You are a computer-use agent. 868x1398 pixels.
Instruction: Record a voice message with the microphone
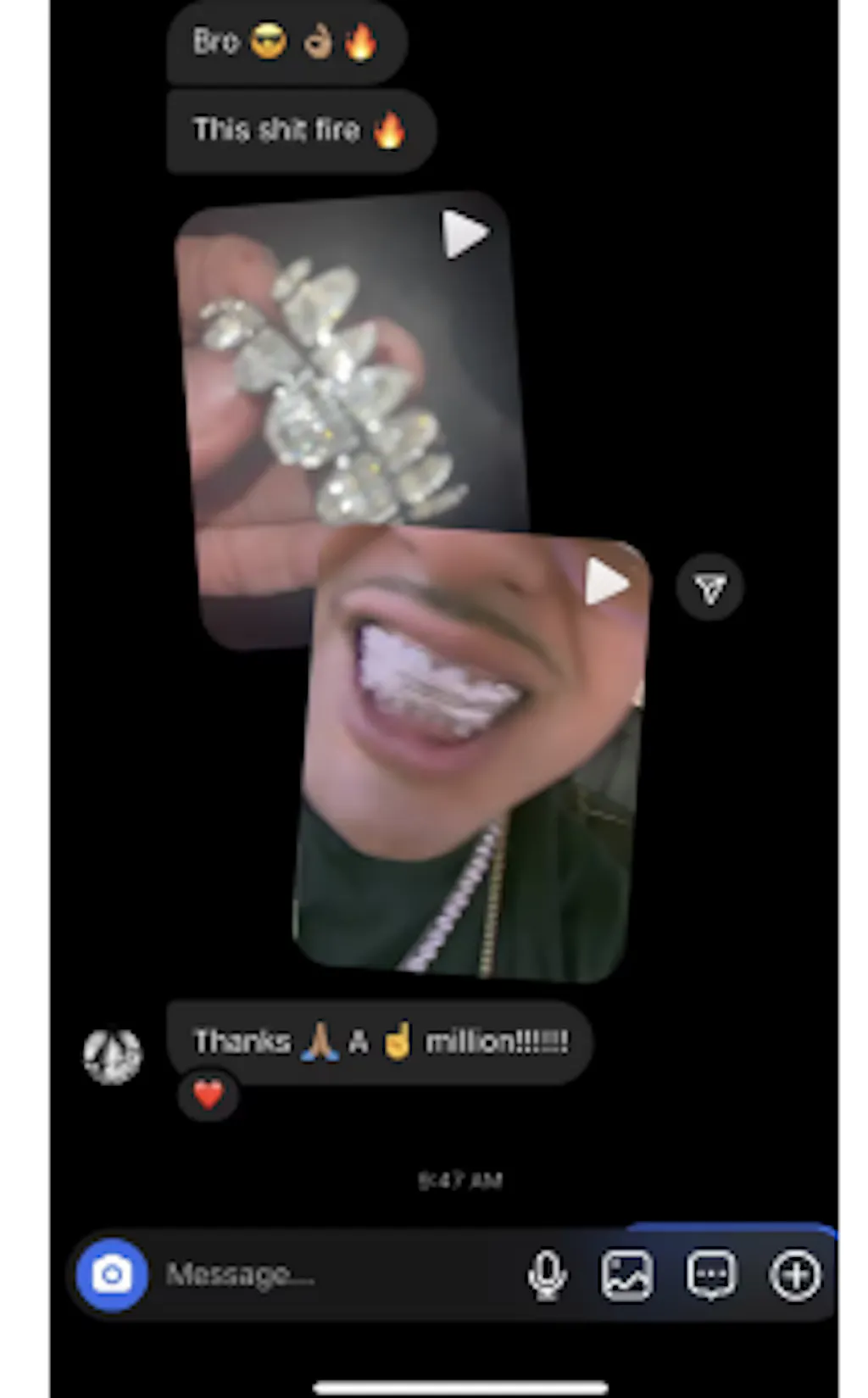click(x=547, y=1274)
